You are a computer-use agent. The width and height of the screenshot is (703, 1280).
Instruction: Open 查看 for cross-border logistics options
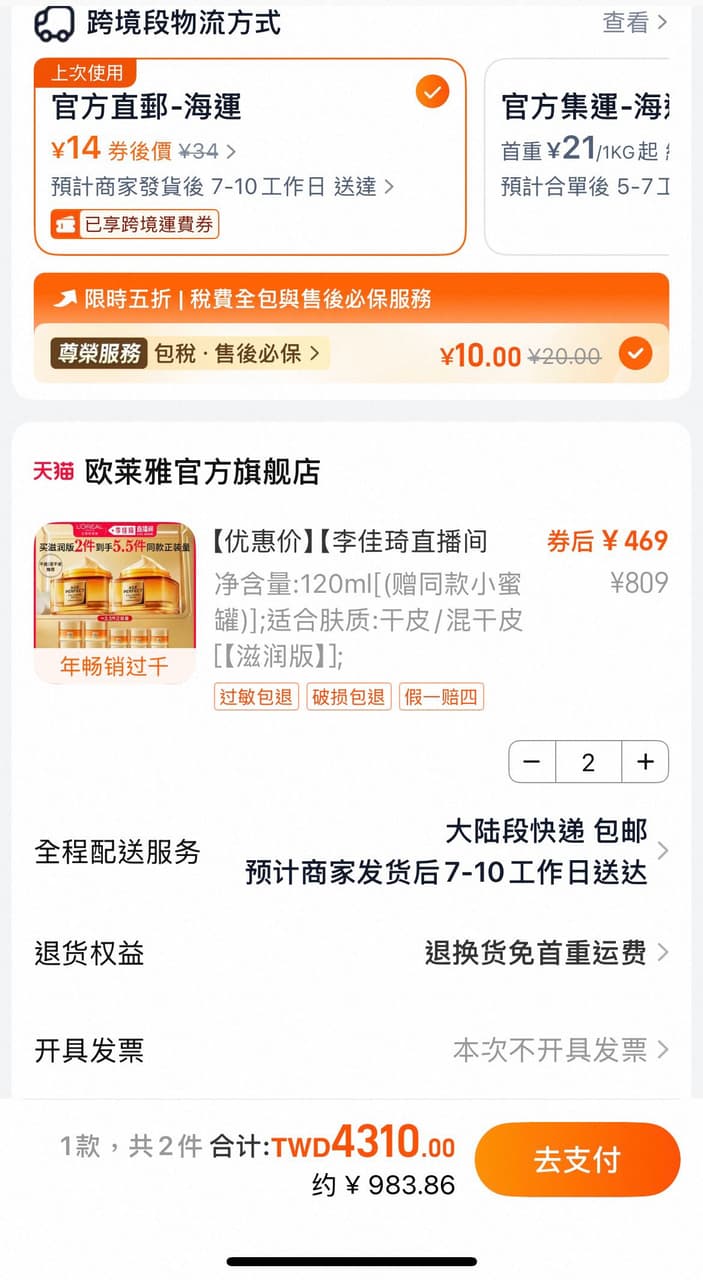[635, 22]
